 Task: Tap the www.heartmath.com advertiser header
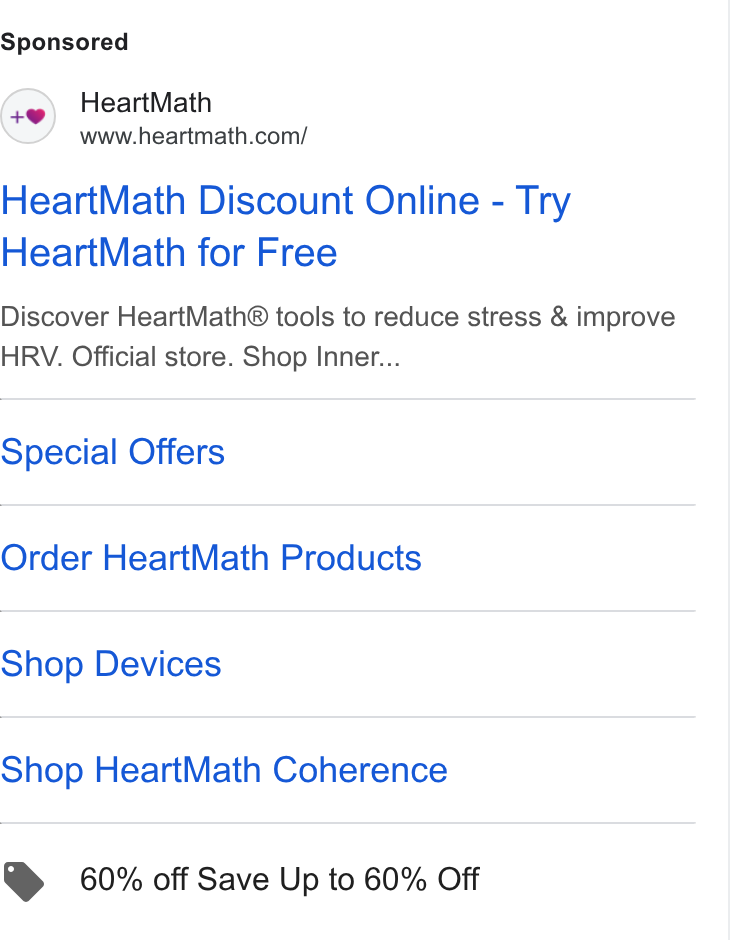click(154, 117)
